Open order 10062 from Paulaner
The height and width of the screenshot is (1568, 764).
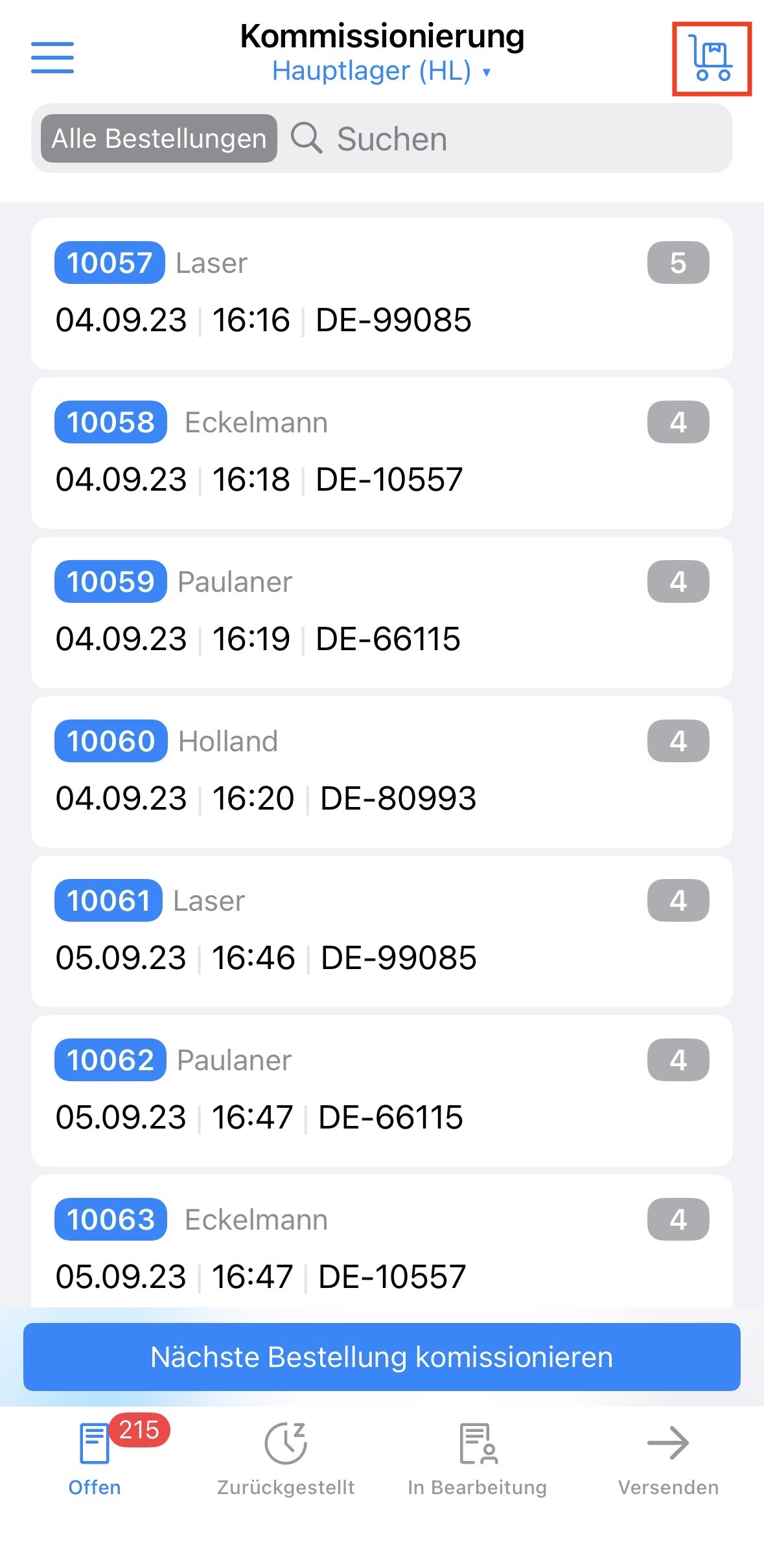tap(382, 1090)
